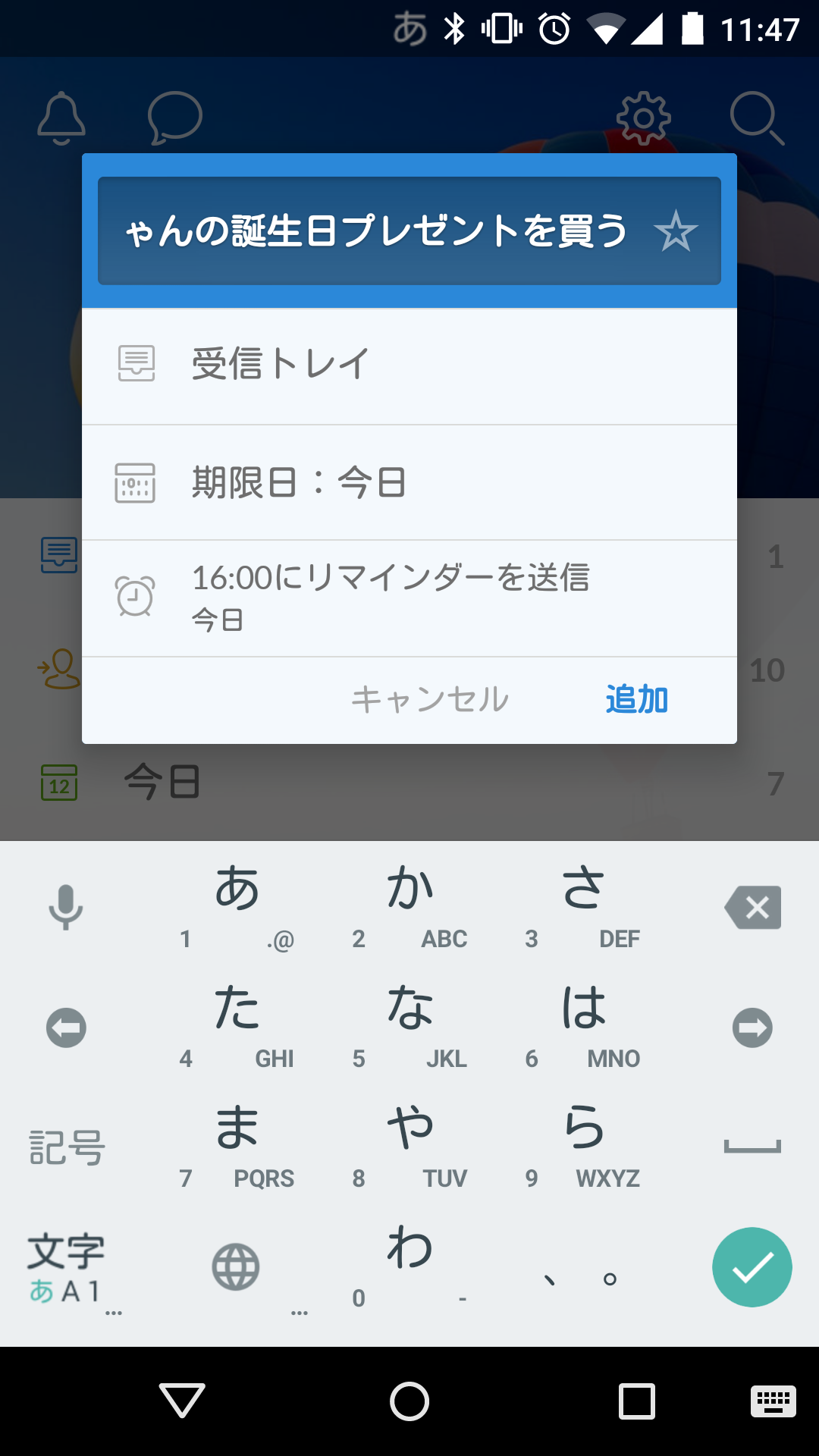
Task: Tap the keyboard space key
Action: pos(752,1147)
